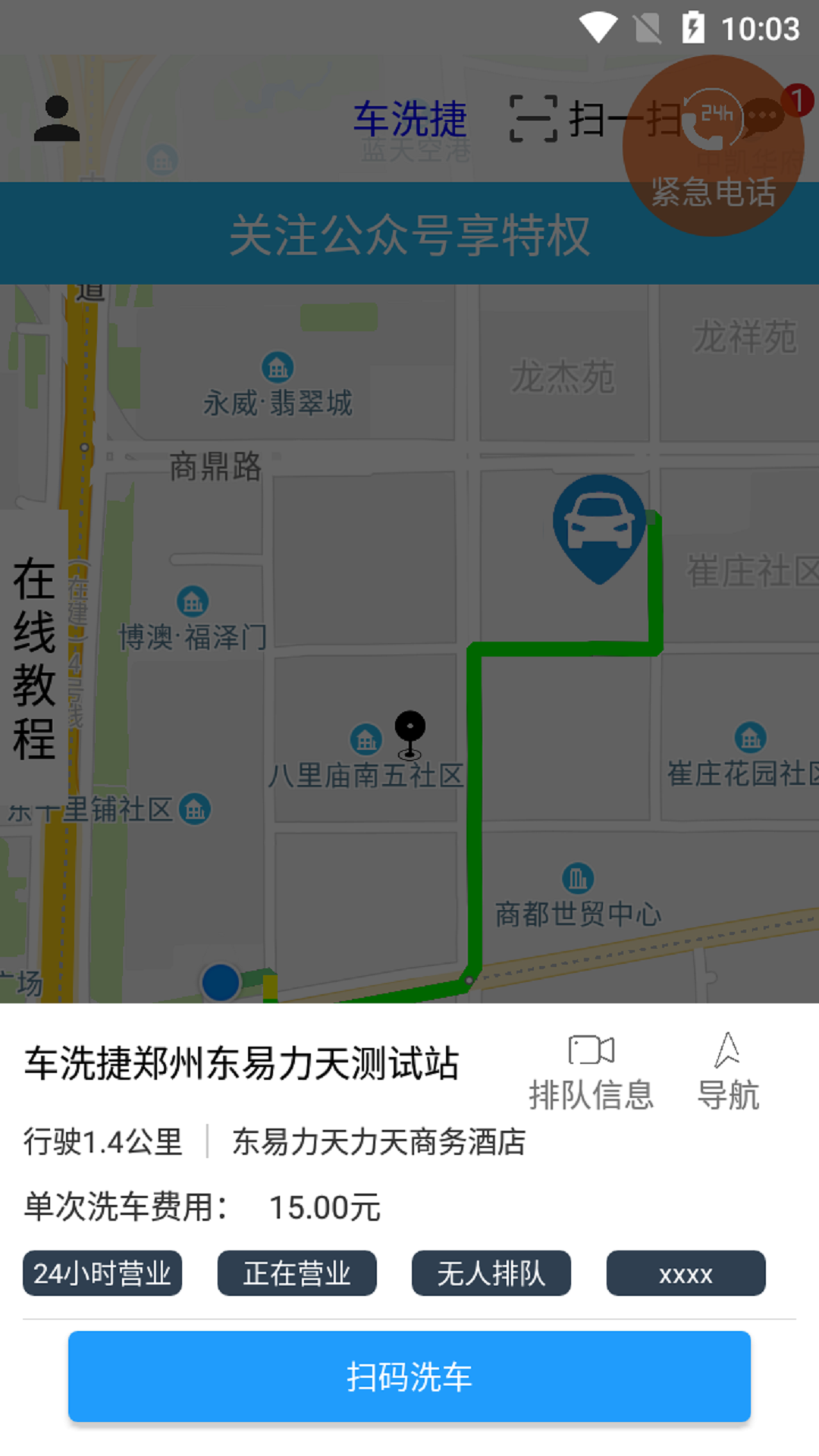Start 导航 navigation to station

728,1072
